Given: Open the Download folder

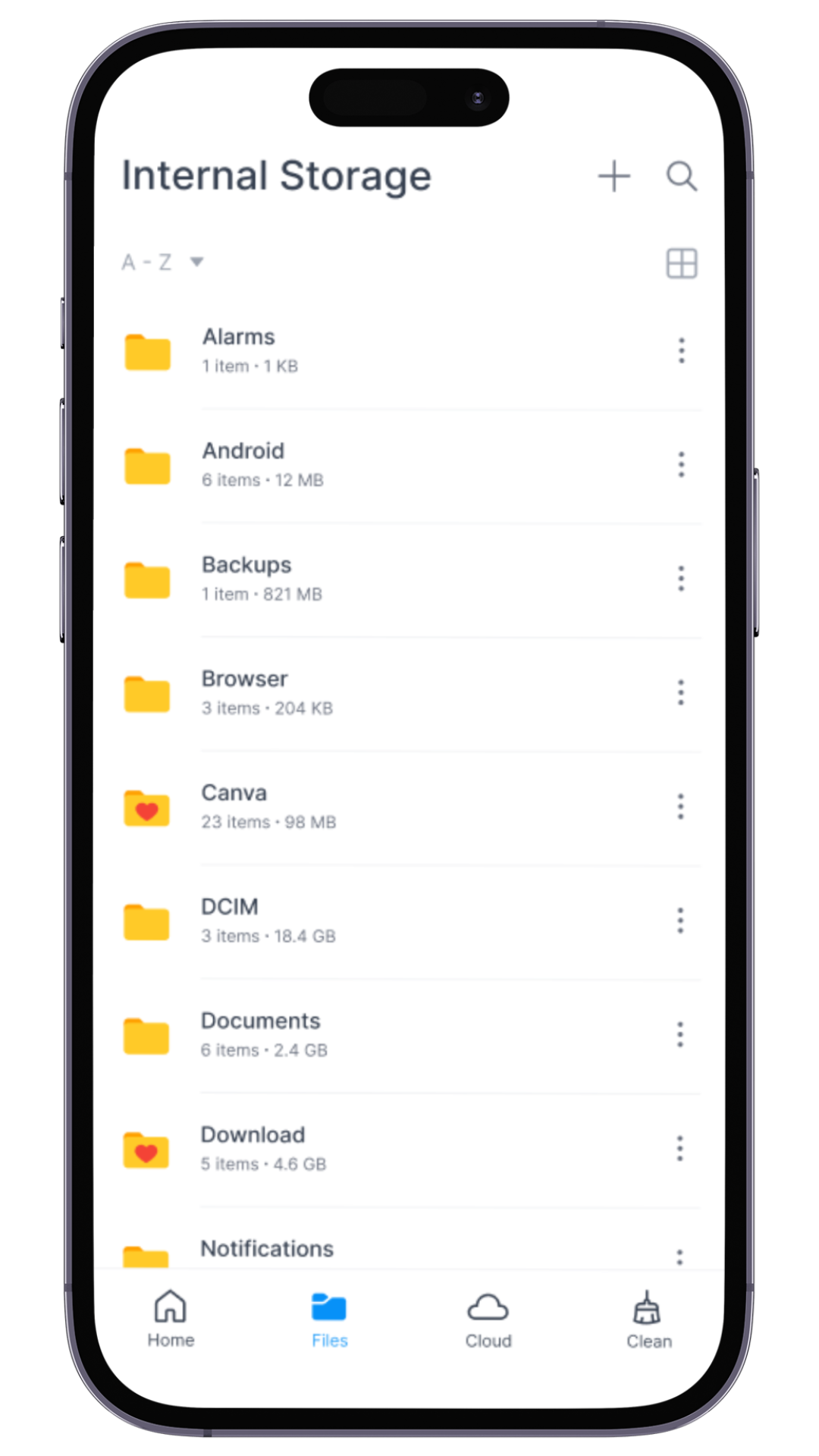Looking at the screenshot, I should click(253, 1147).
